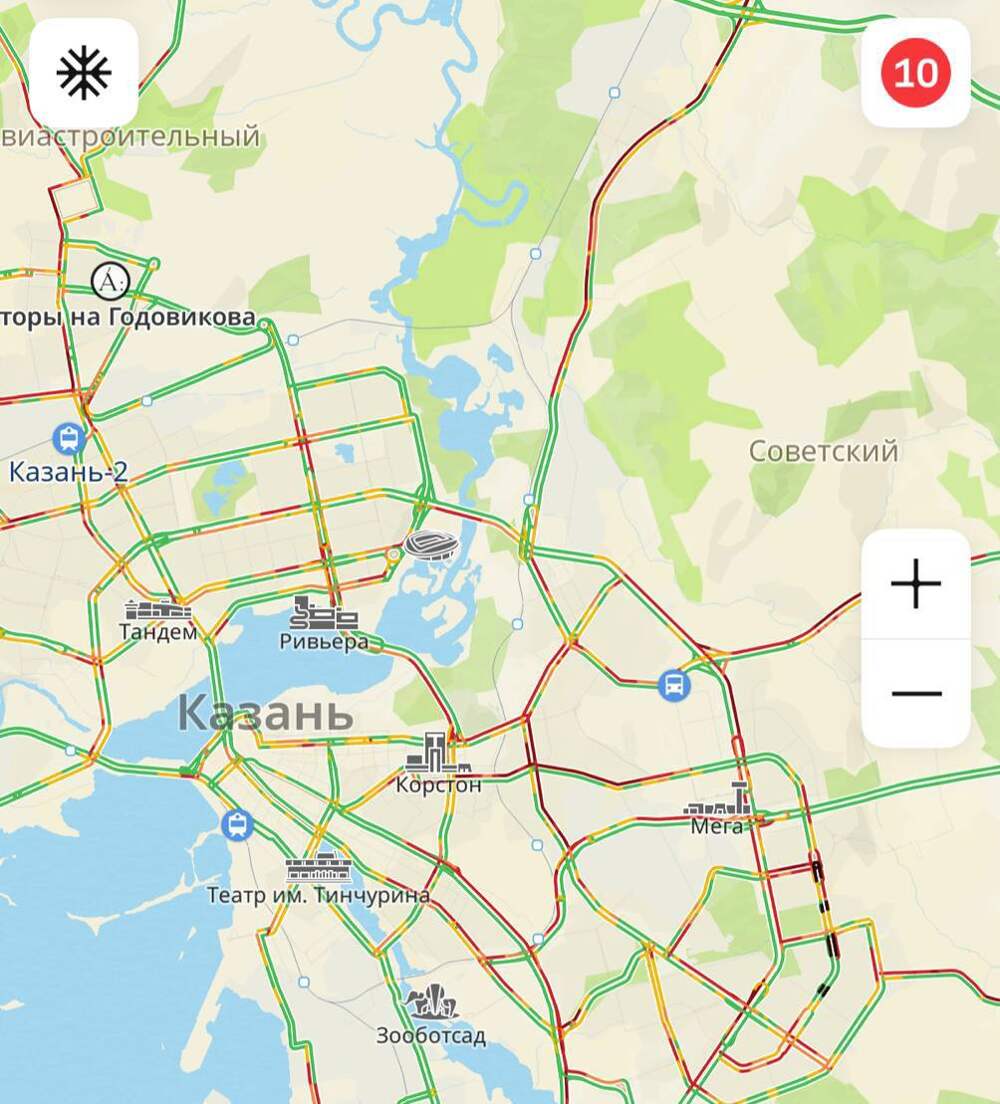
Task: Select the Зооботсад landmark
Action: pyautogui.click(x=432, y=1001)
